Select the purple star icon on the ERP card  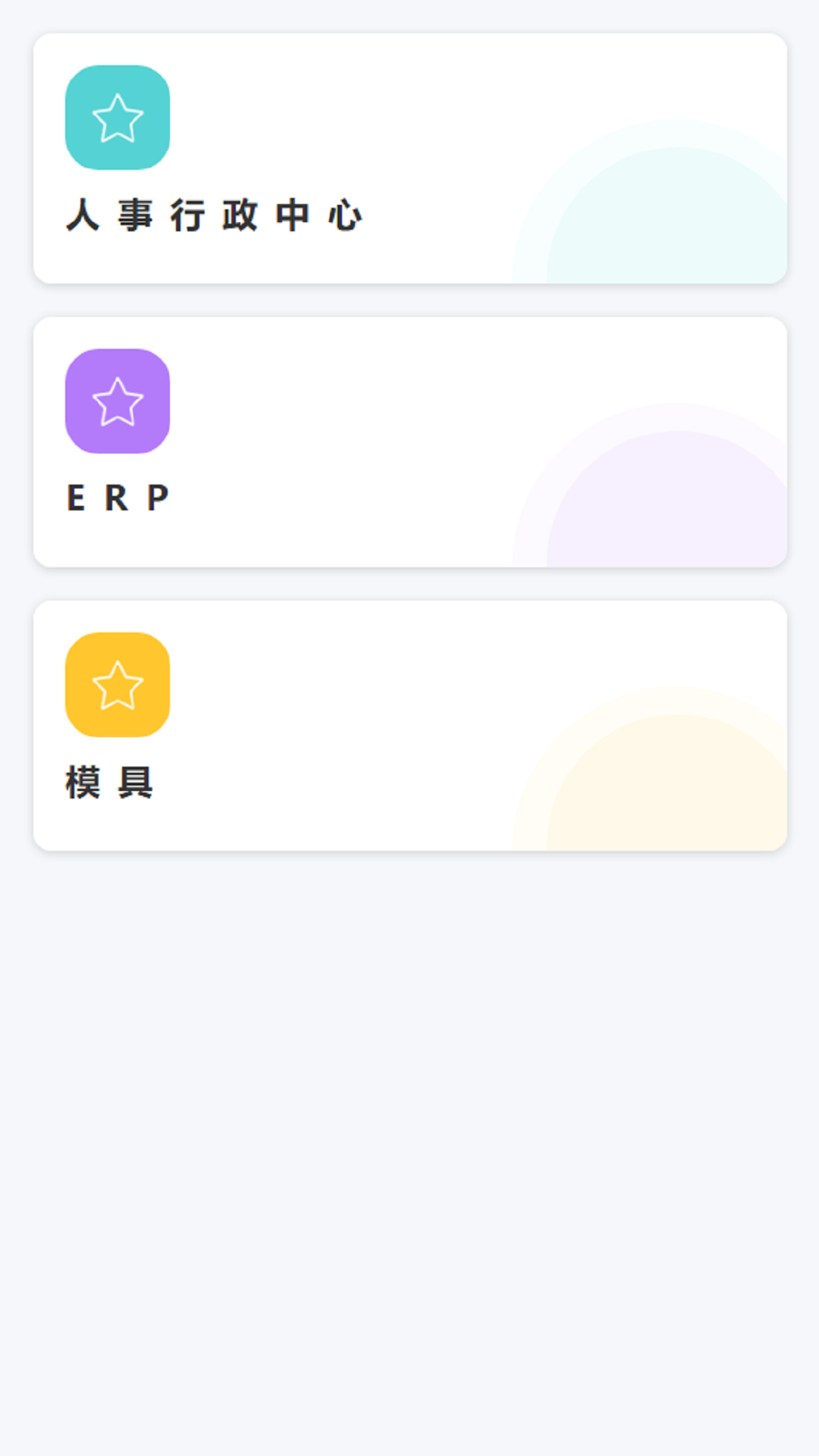coord(118,403)
